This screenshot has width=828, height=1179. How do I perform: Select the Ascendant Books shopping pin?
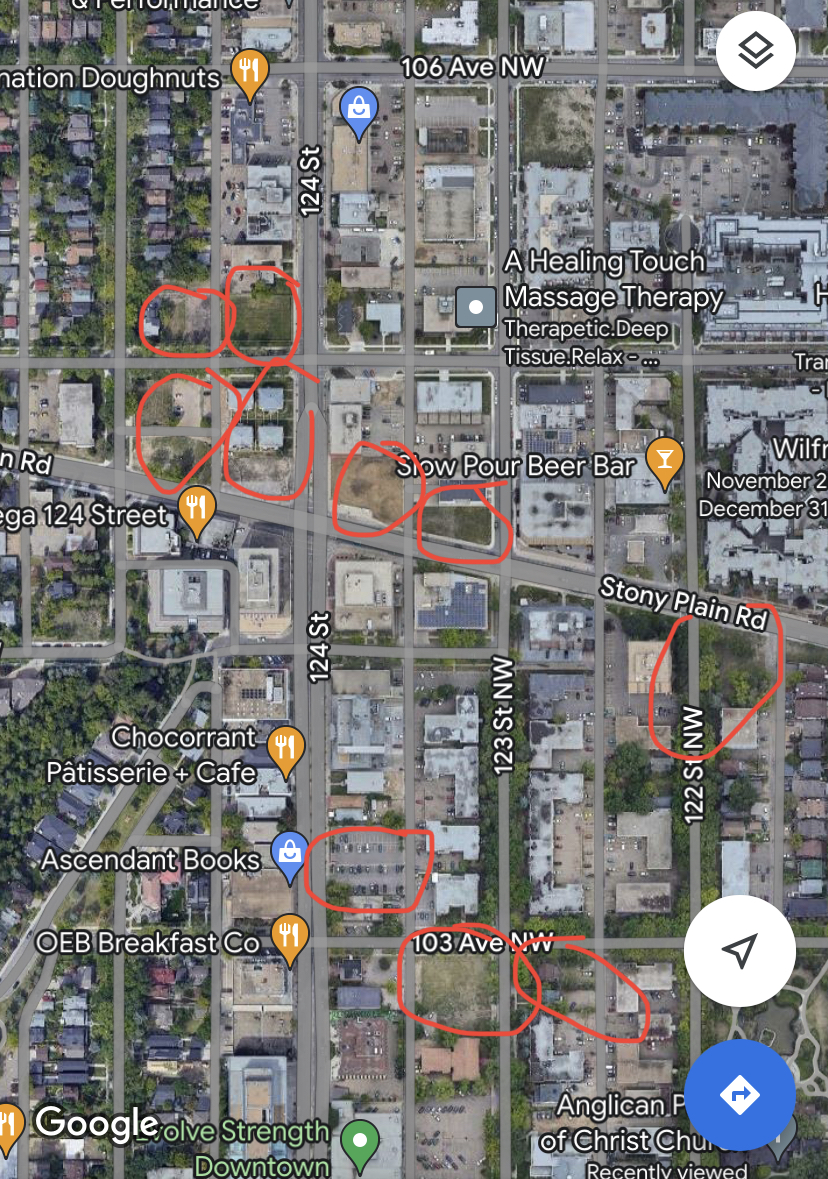[290, 856]
